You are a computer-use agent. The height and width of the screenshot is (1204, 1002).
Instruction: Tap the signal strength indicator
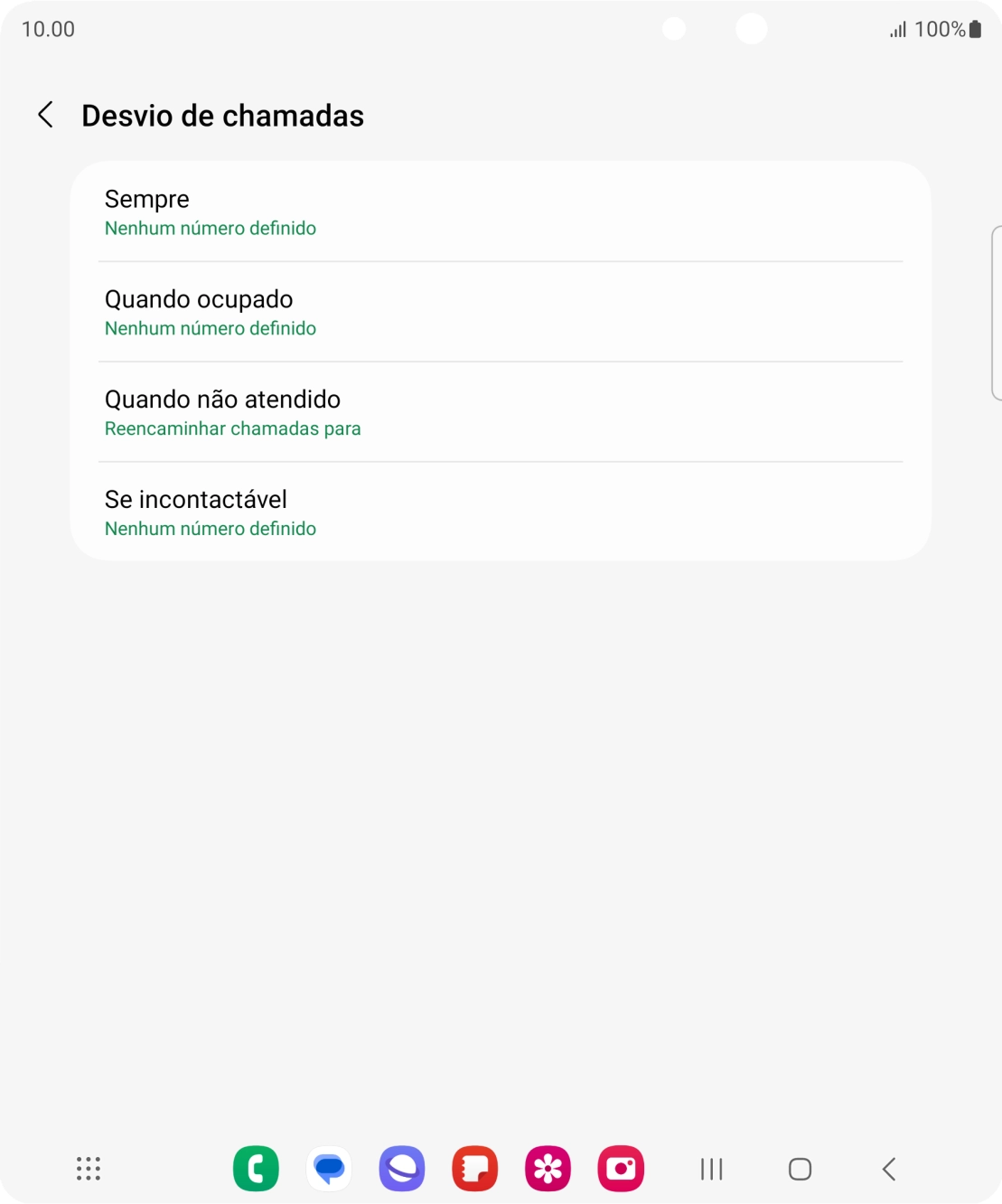point(896,29)
